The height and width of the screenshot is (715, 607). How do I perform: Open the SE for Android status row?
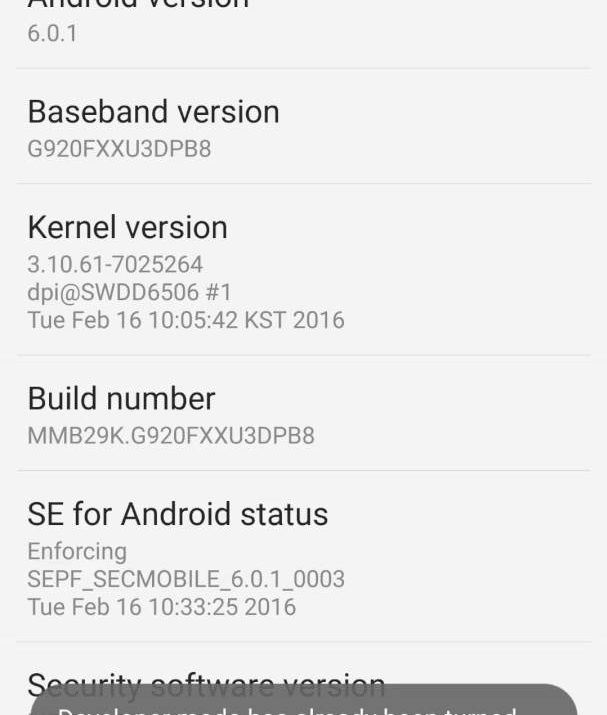pos(303,556)
